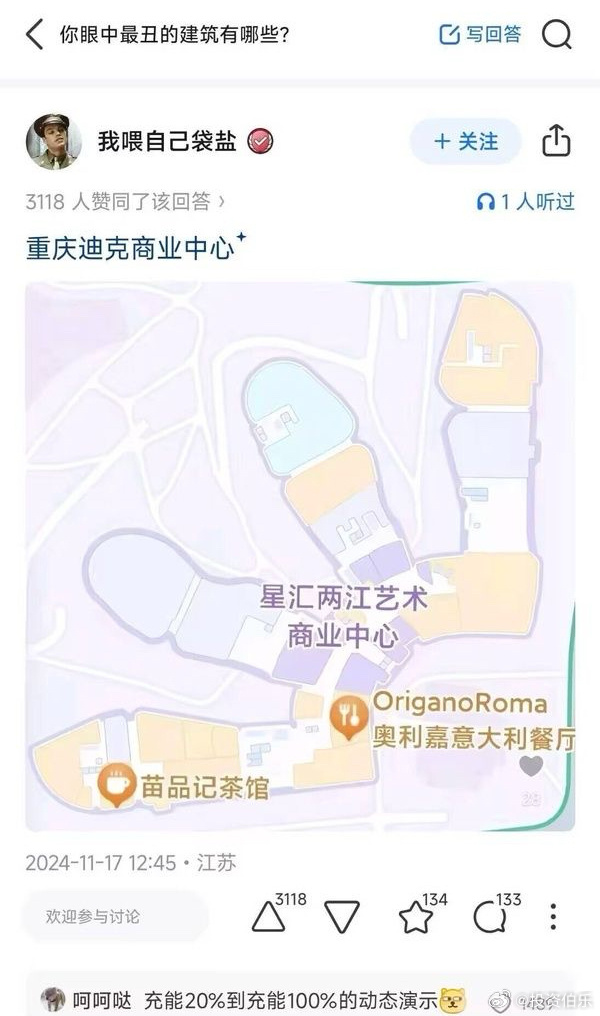Open the map image of the building
The height and width of the screenshot is (1016, 600).
tap(300, 555)
